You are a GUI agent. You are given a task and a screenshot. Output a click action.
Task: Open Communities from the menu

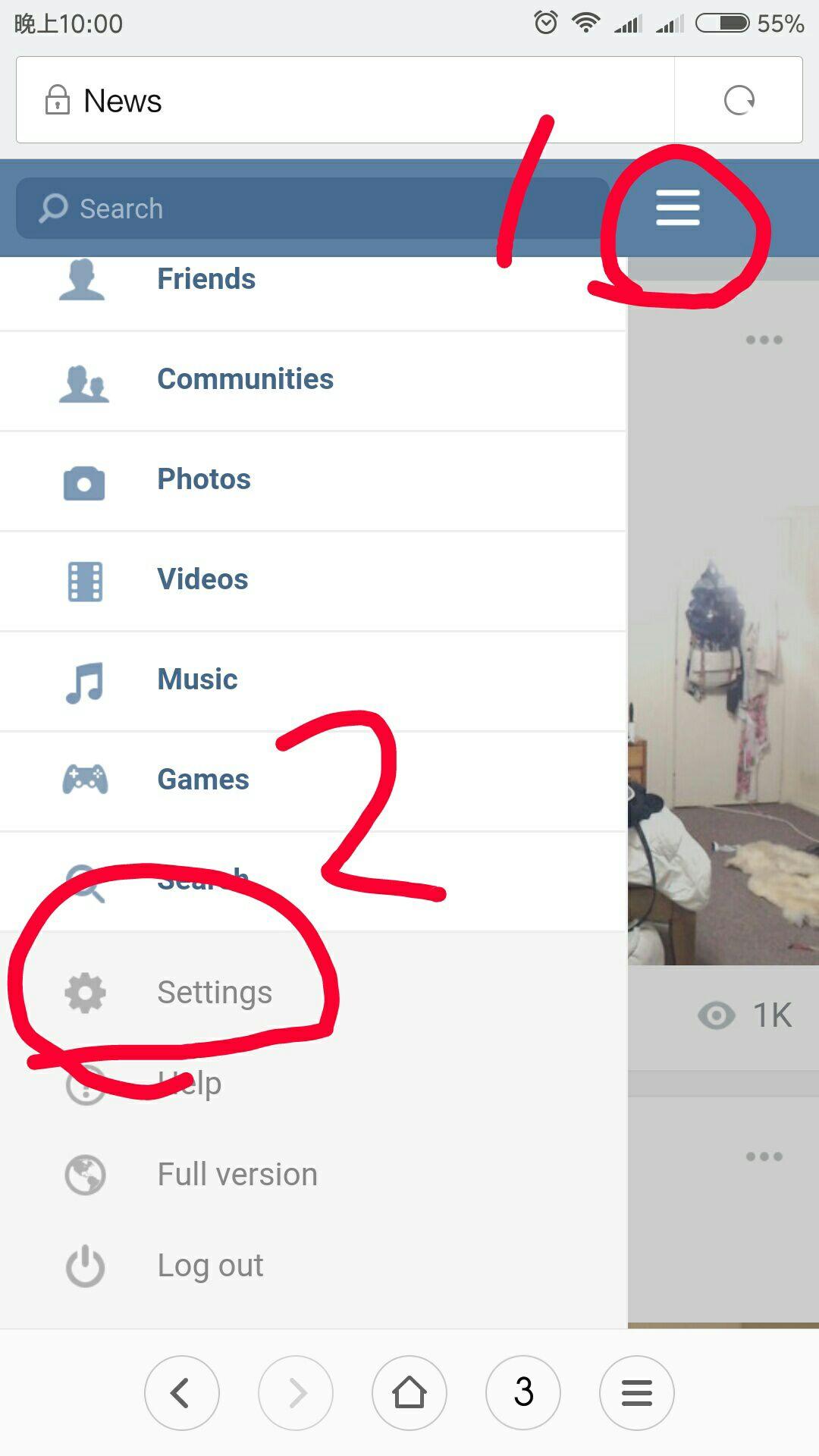244,379
